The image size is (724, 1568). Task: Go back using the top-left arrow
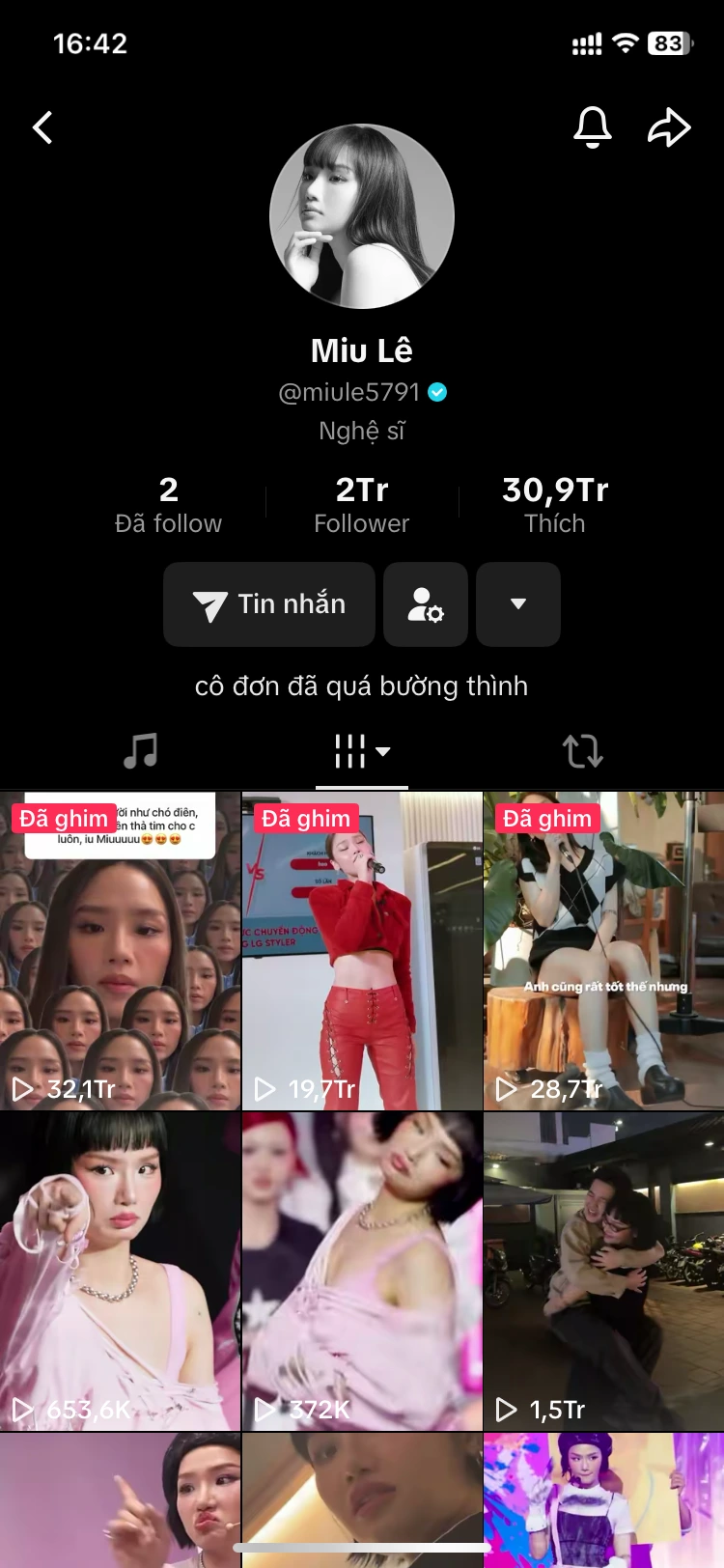[42, 127]
